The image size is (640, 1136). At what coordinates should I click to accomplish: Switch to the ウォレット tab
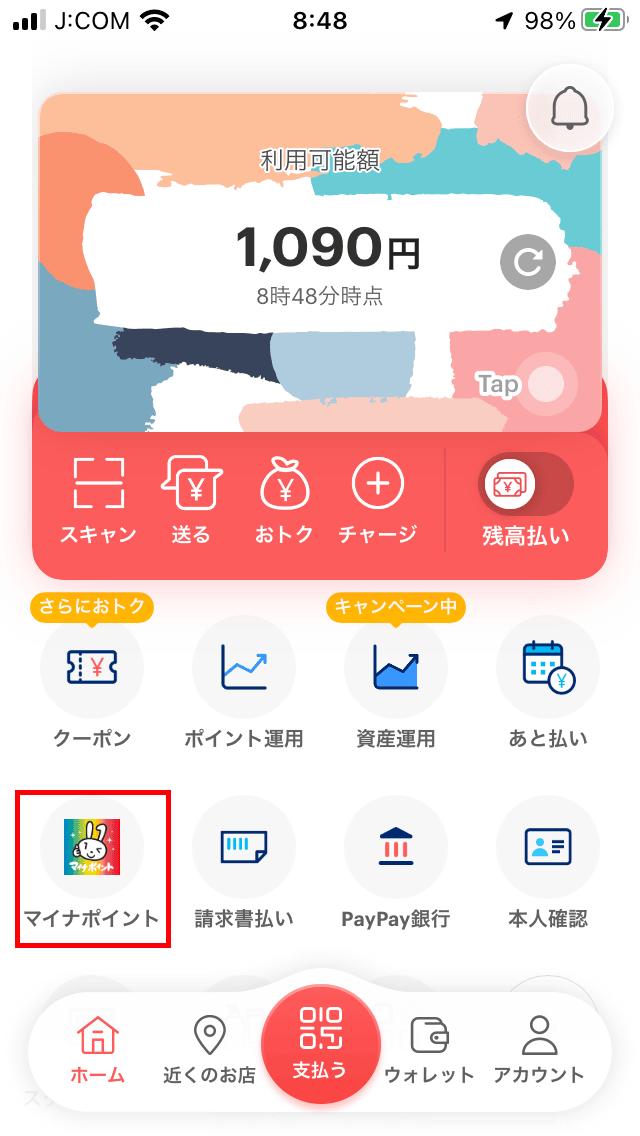[428, 1049]
